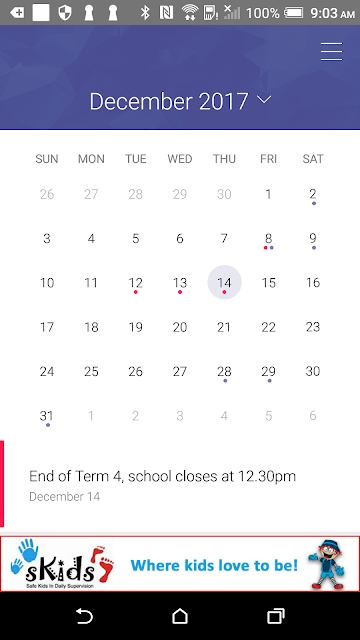Select December 12 on the calendar

coord(136,283)
